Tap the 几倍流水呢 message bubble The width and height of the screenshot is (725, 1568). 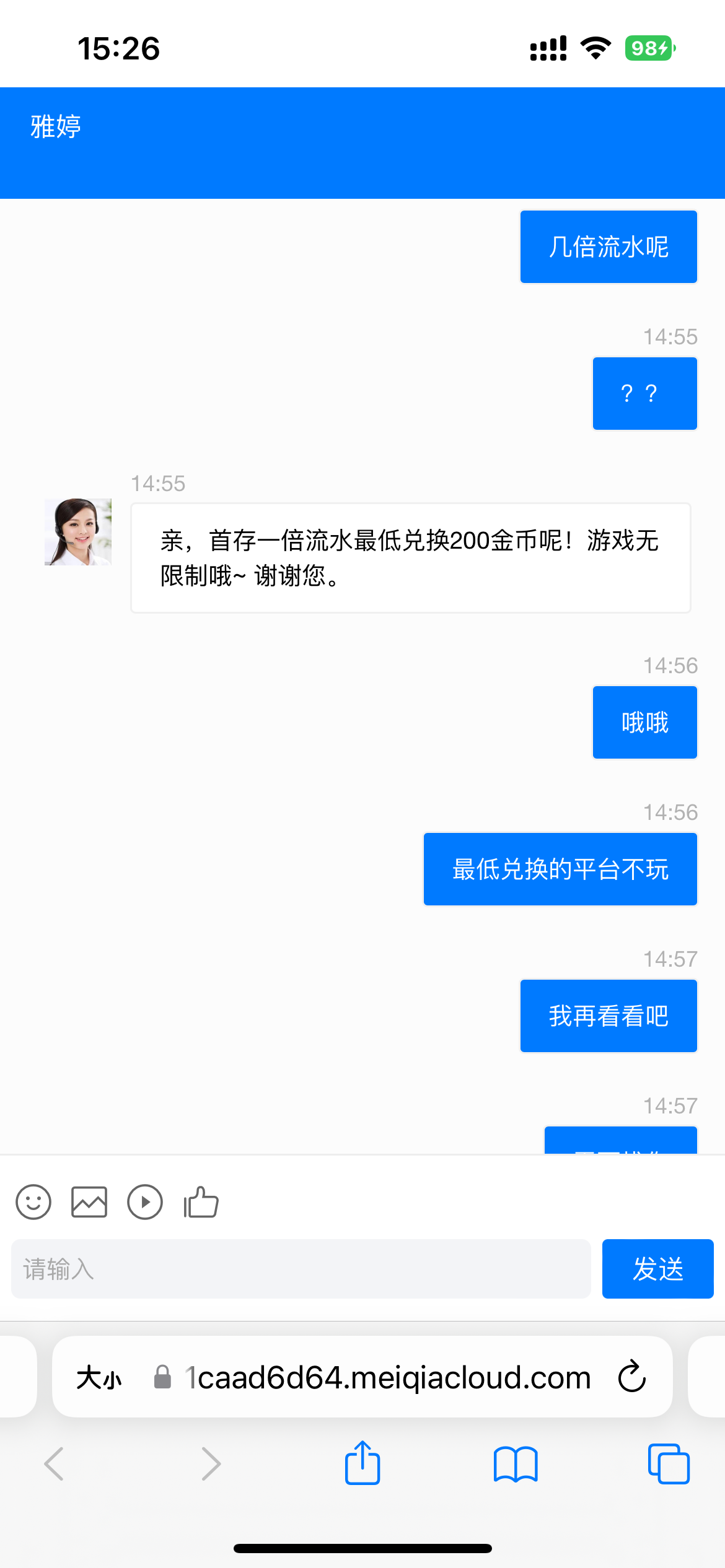(x=608, y=246)
